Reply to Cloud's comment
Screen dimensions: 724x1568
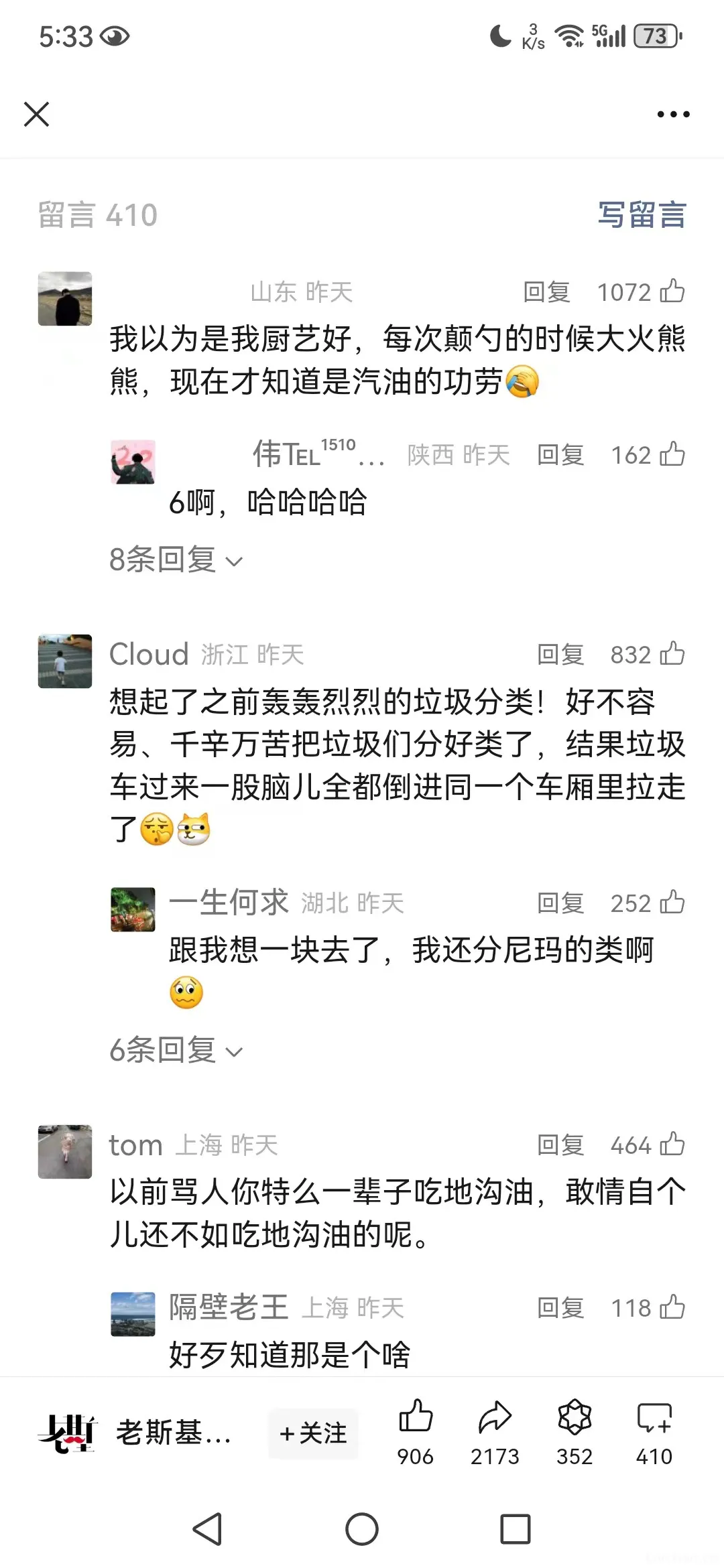pos(560,655)
